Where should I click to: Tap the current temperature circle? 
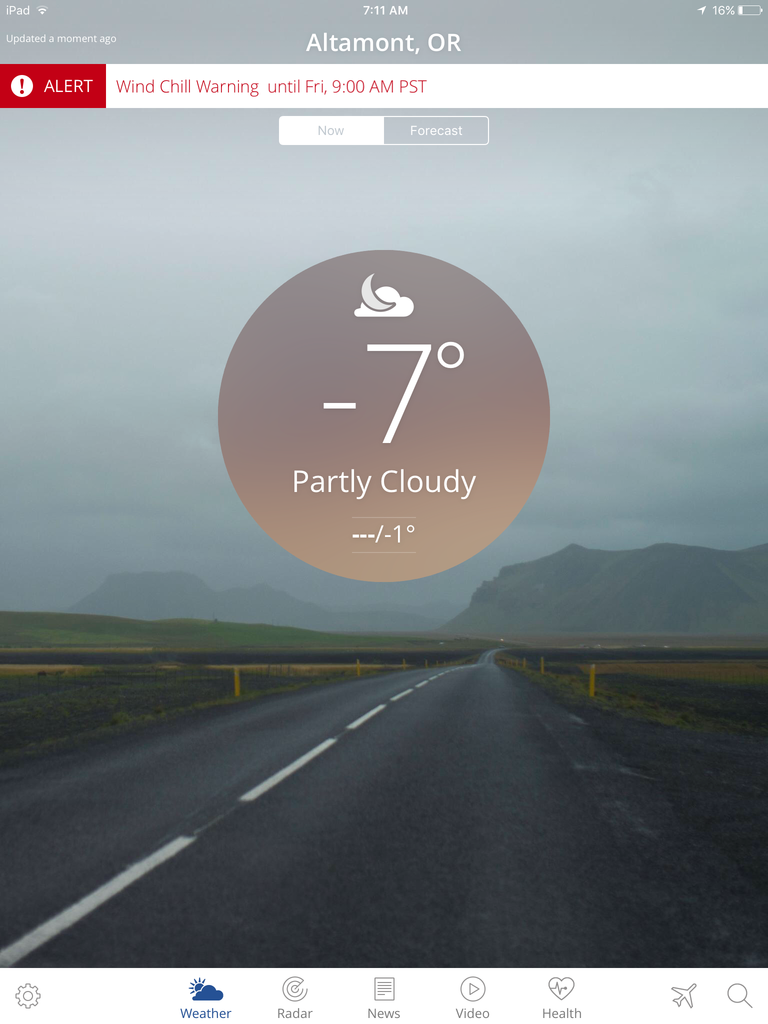click(384, 415)
